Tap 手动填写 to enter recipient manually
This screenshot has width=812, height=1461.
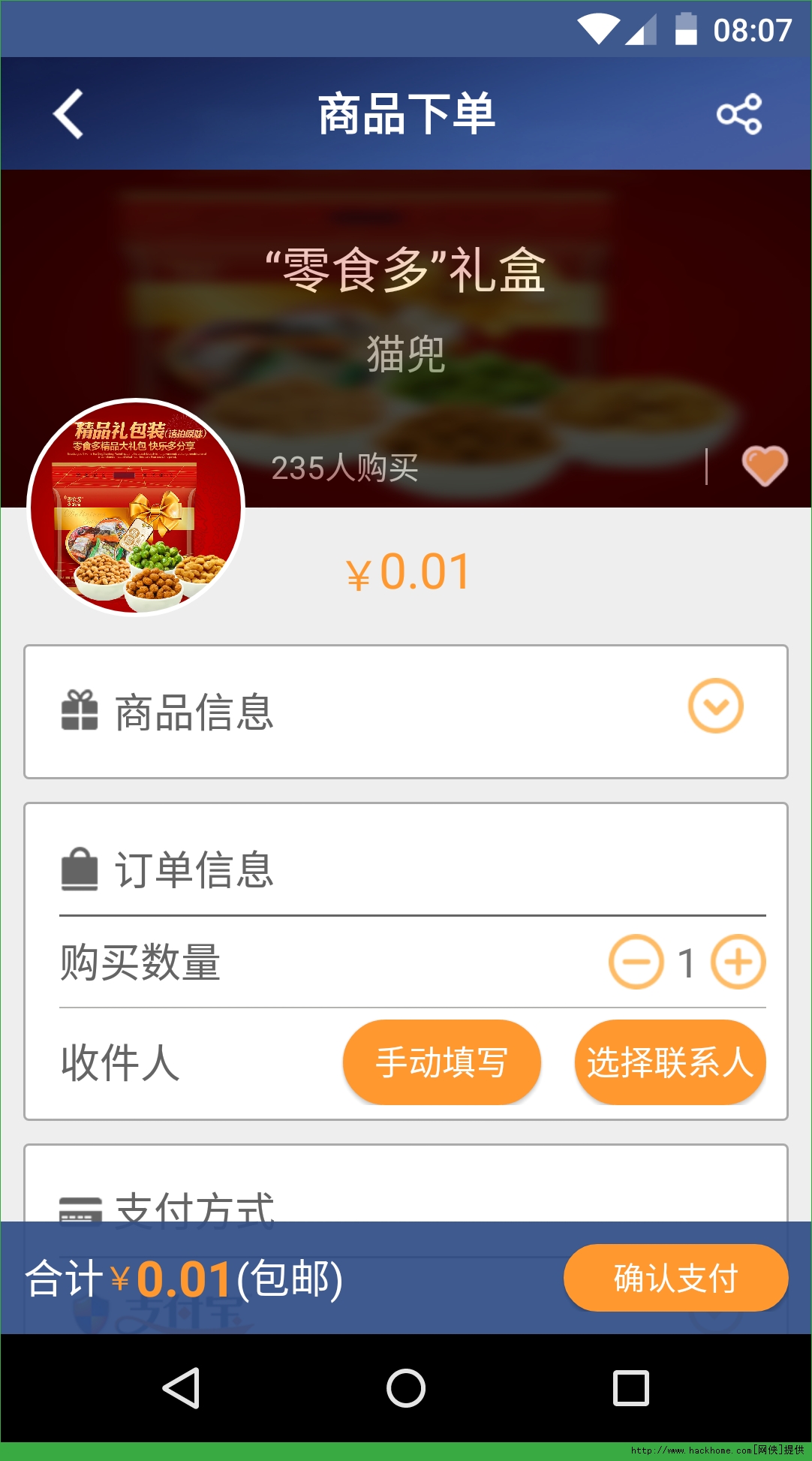(441, 1062)
